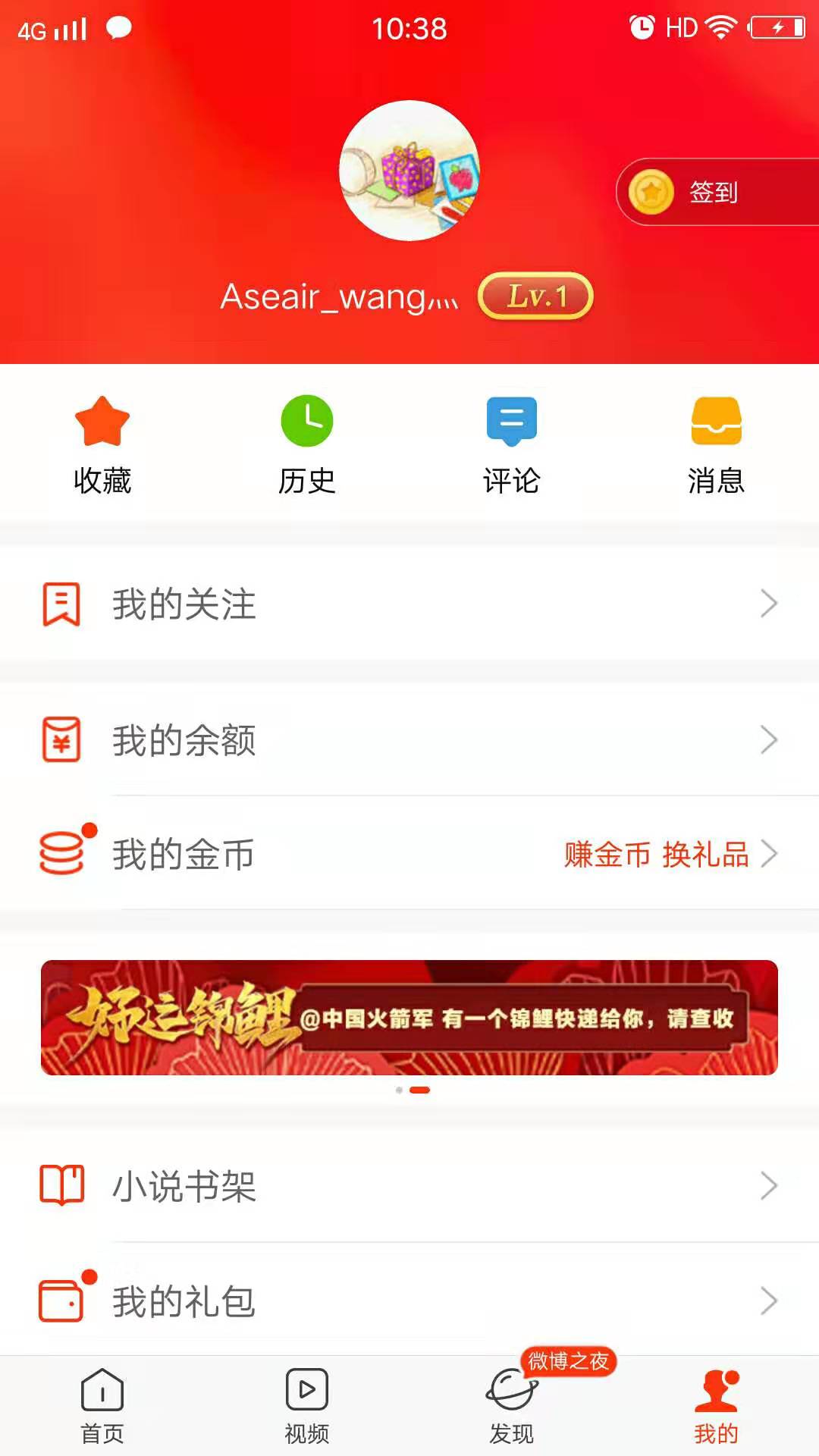Screen dimensions: 819x1456
Task: Tap the Lv.1 level badge
Action: point(535,297)
